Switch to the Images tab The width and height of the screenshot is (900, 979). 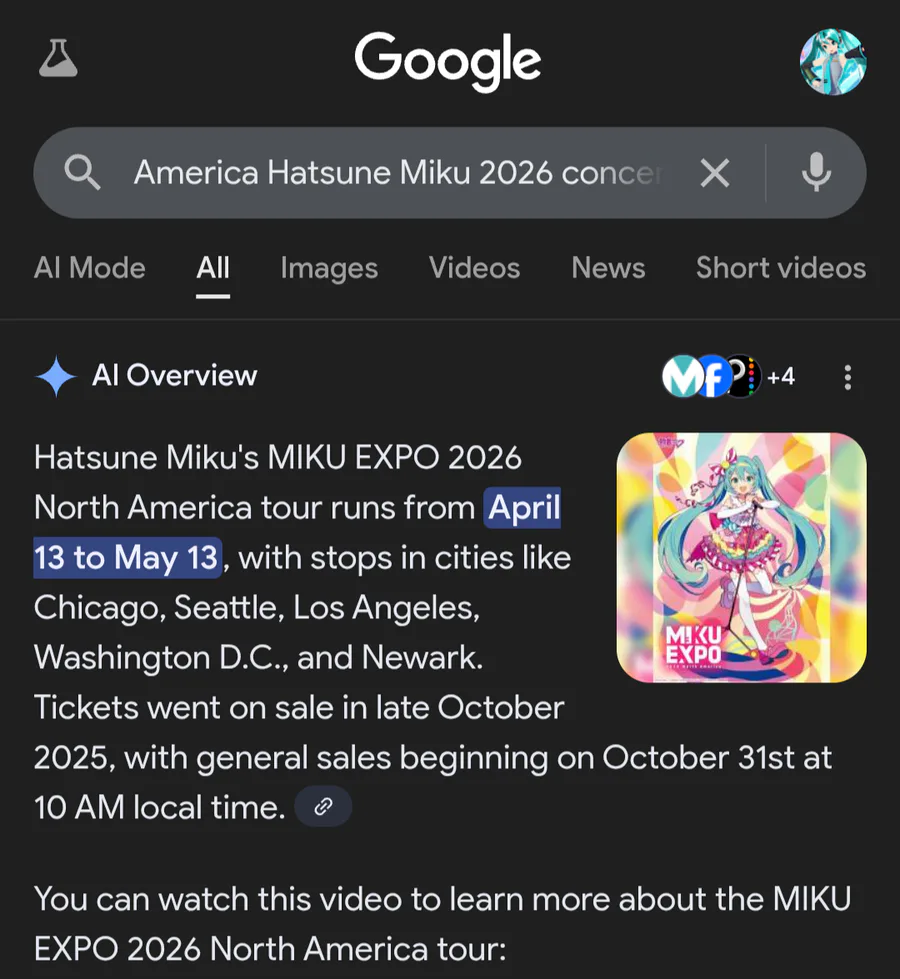pos(329,268)
